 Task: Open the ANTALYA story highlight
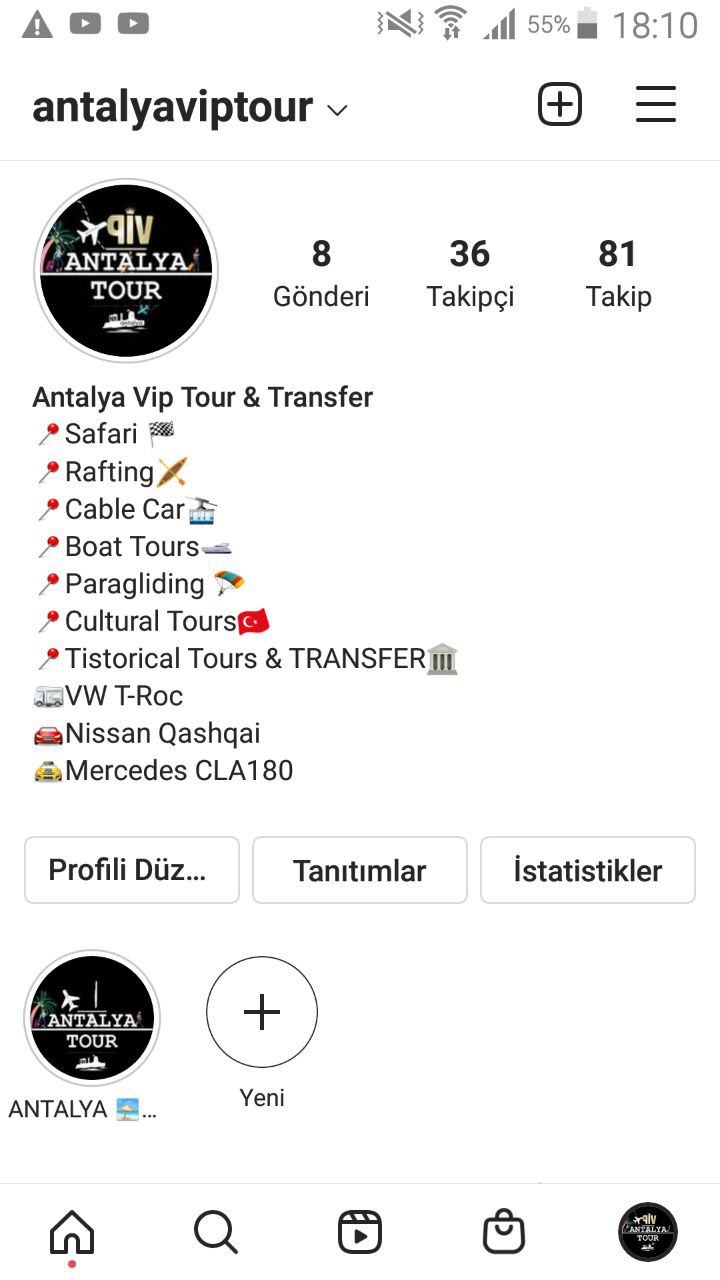click(x=92, y=1018)
